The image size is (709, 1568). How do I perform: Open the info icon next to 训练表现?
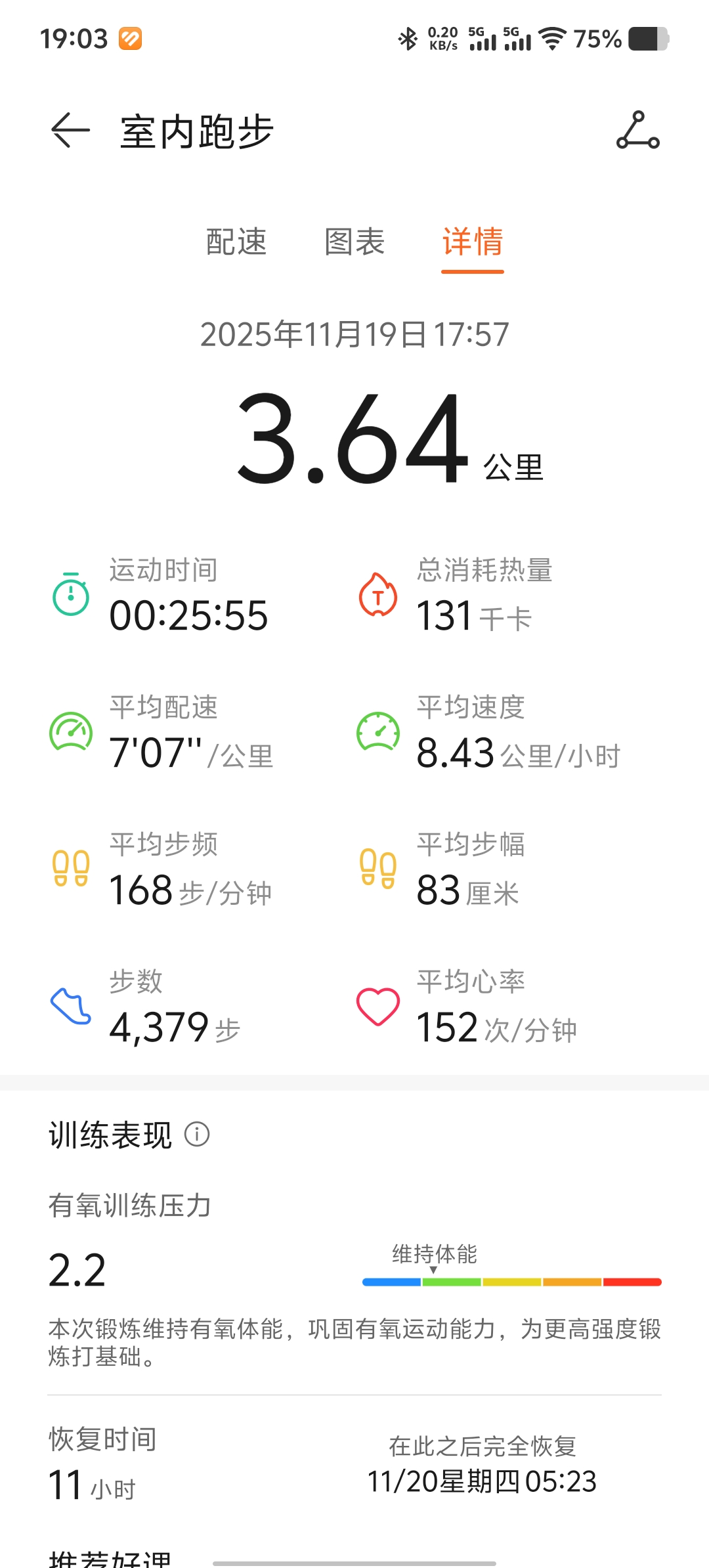point(197,1134)
